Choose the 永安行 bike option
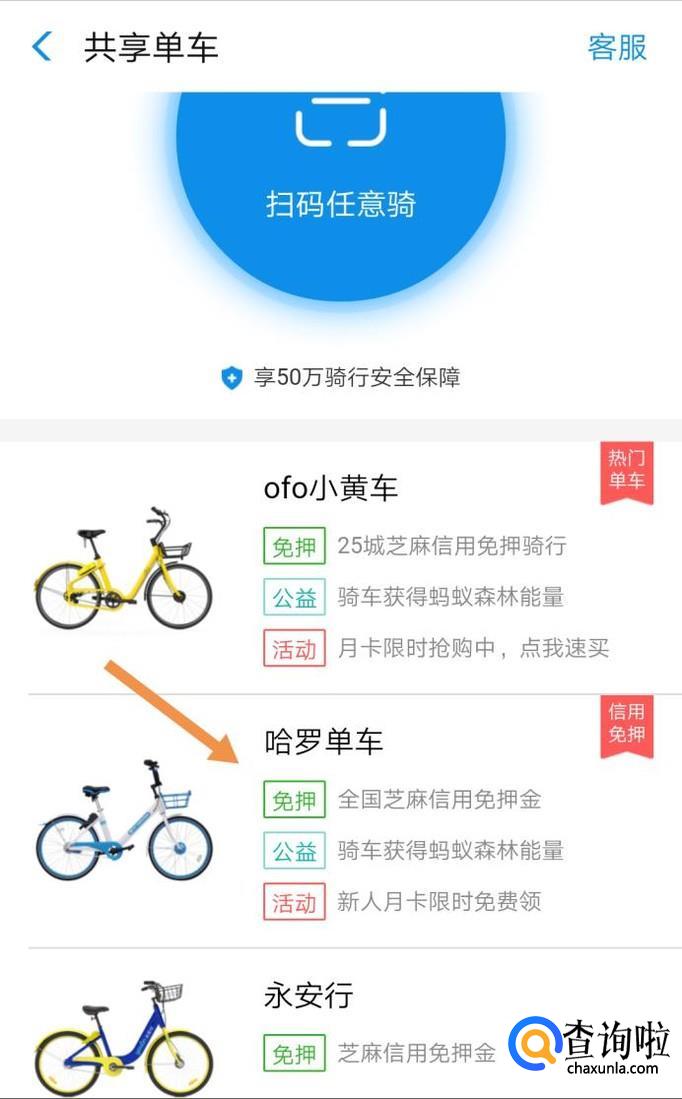This screenshot has width=682, height=1099. pyautogui.click(x=308, y=996)
